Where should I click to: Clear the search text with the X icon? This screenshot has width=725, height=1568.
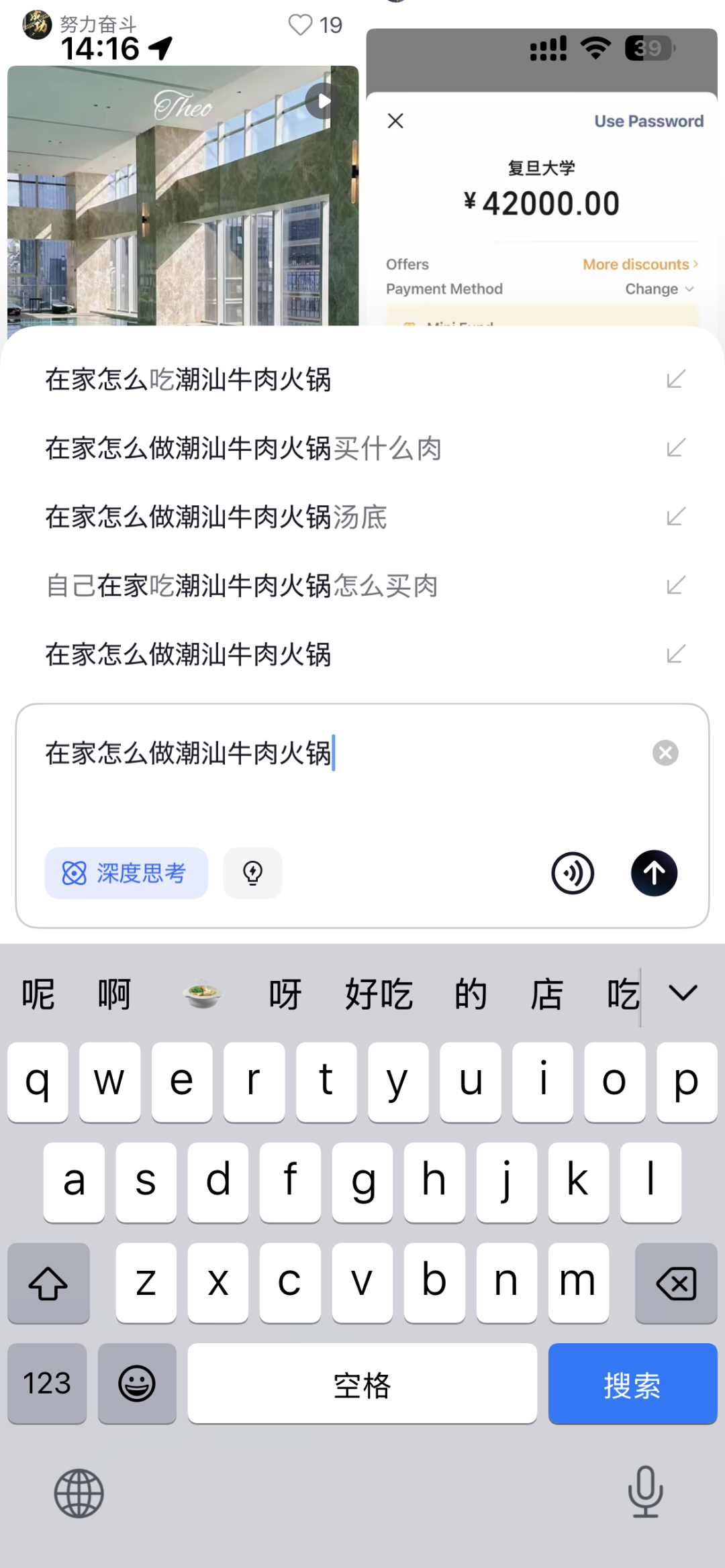[x=665, y=752]
